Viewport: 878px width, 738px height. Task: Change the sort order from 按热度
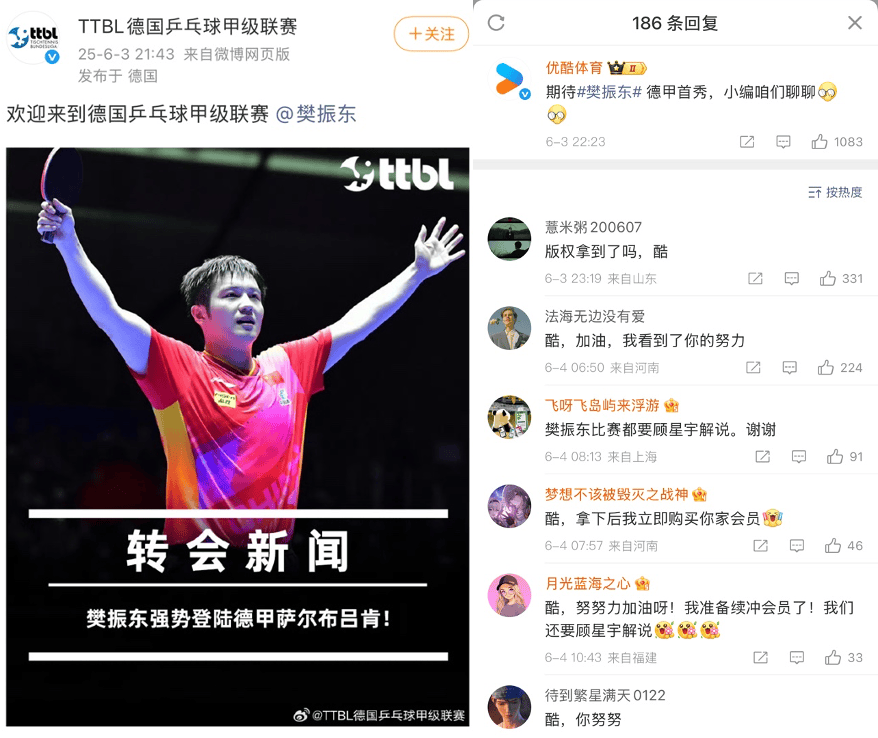(835, 192)
